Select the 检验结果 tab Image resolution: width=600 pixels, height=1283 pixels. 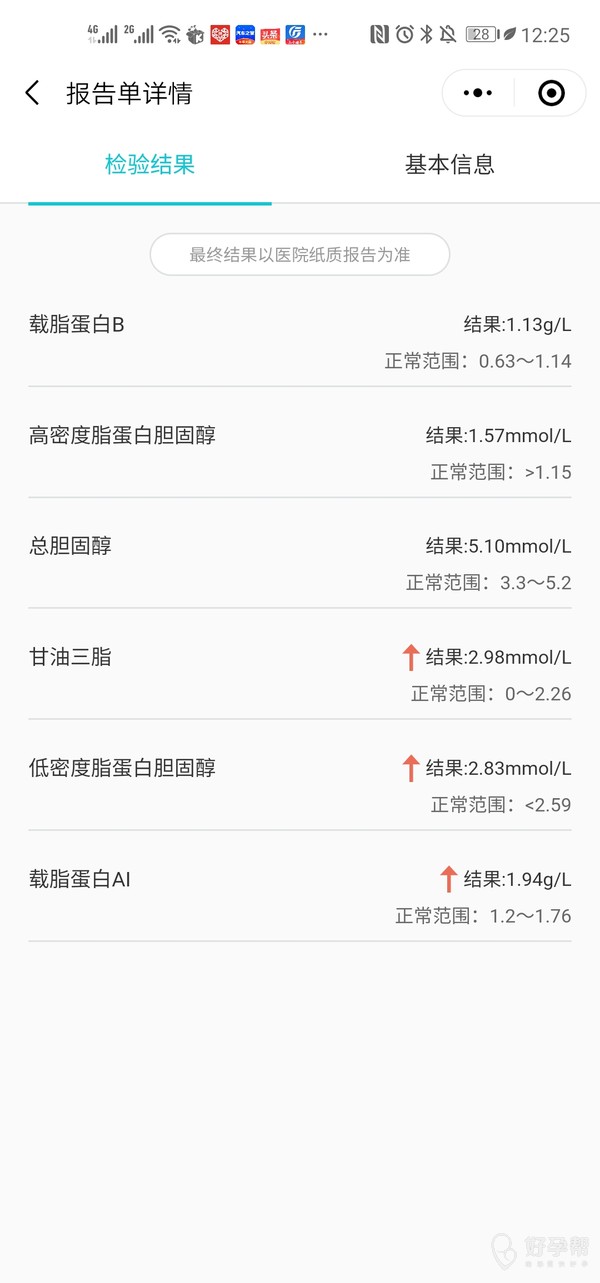[x=150, y=164]
